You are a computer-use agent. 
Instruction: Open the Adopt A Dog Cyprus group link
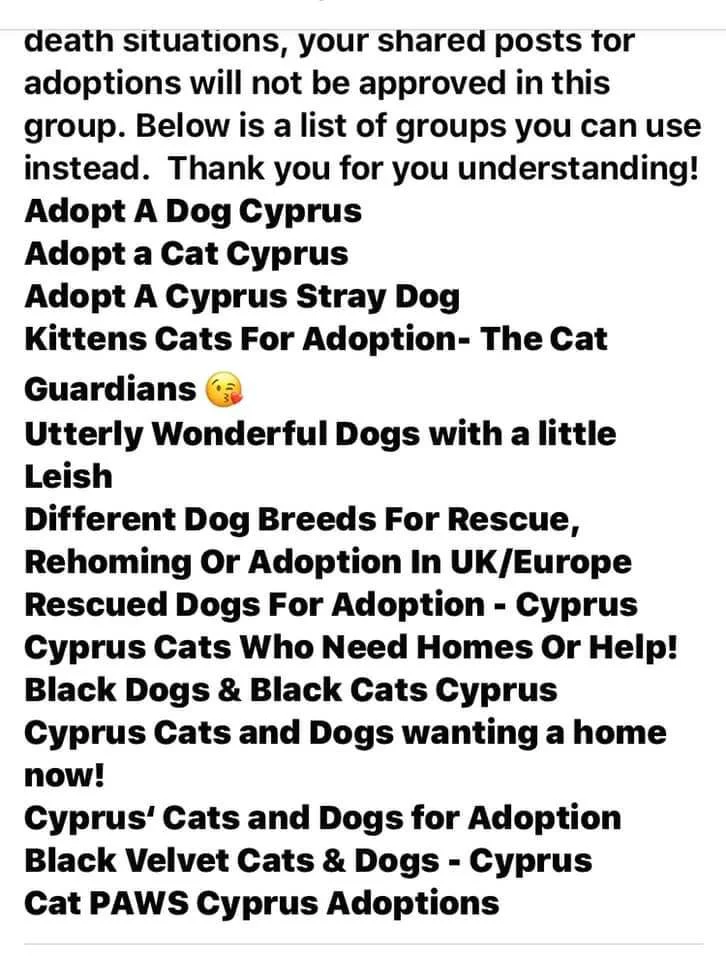point(192,212)
